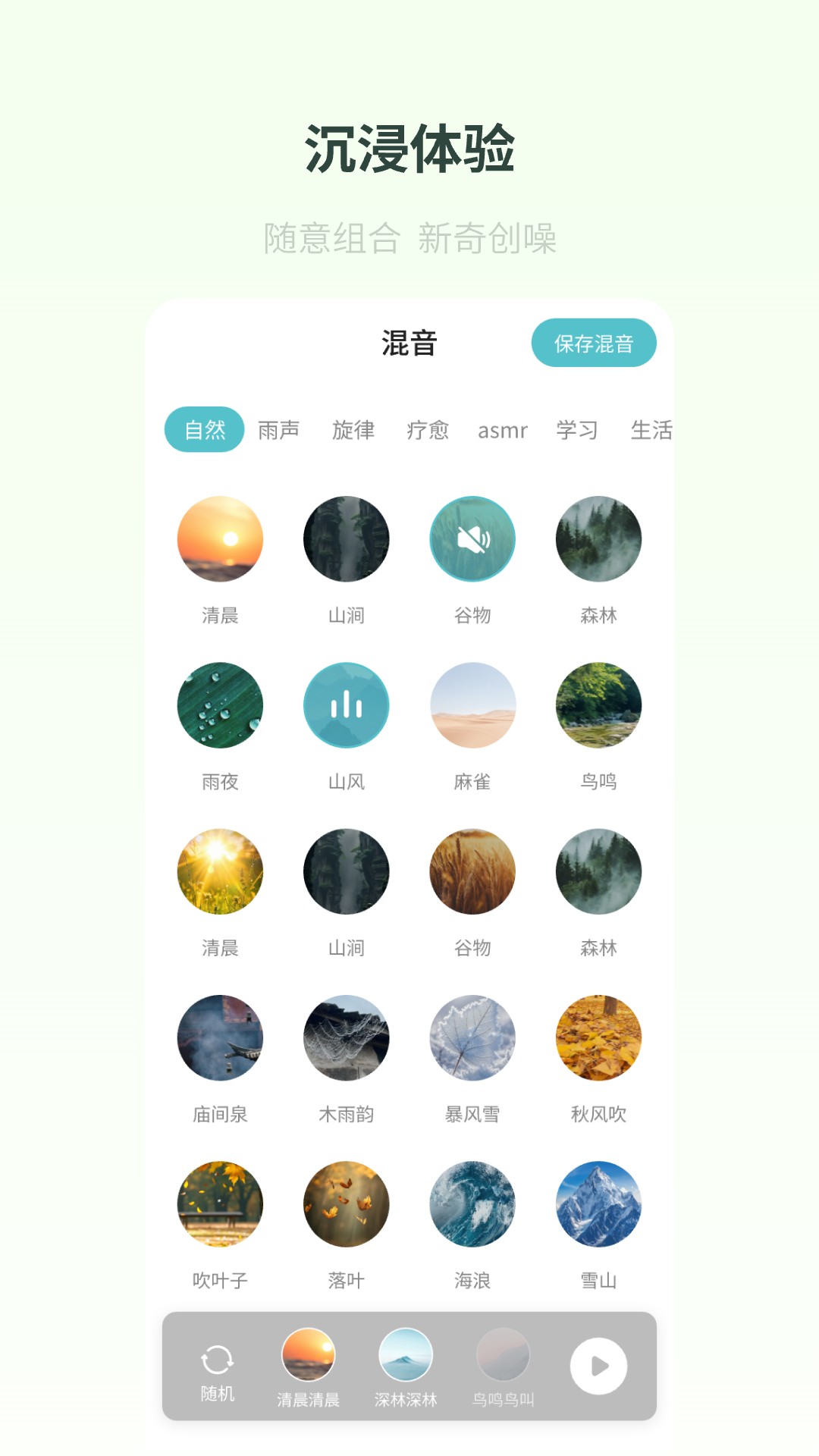This screenshot has width=819, height=1456.
Task: Select the 暴风雪 blizzard sound
Action: pos(472,1037)
